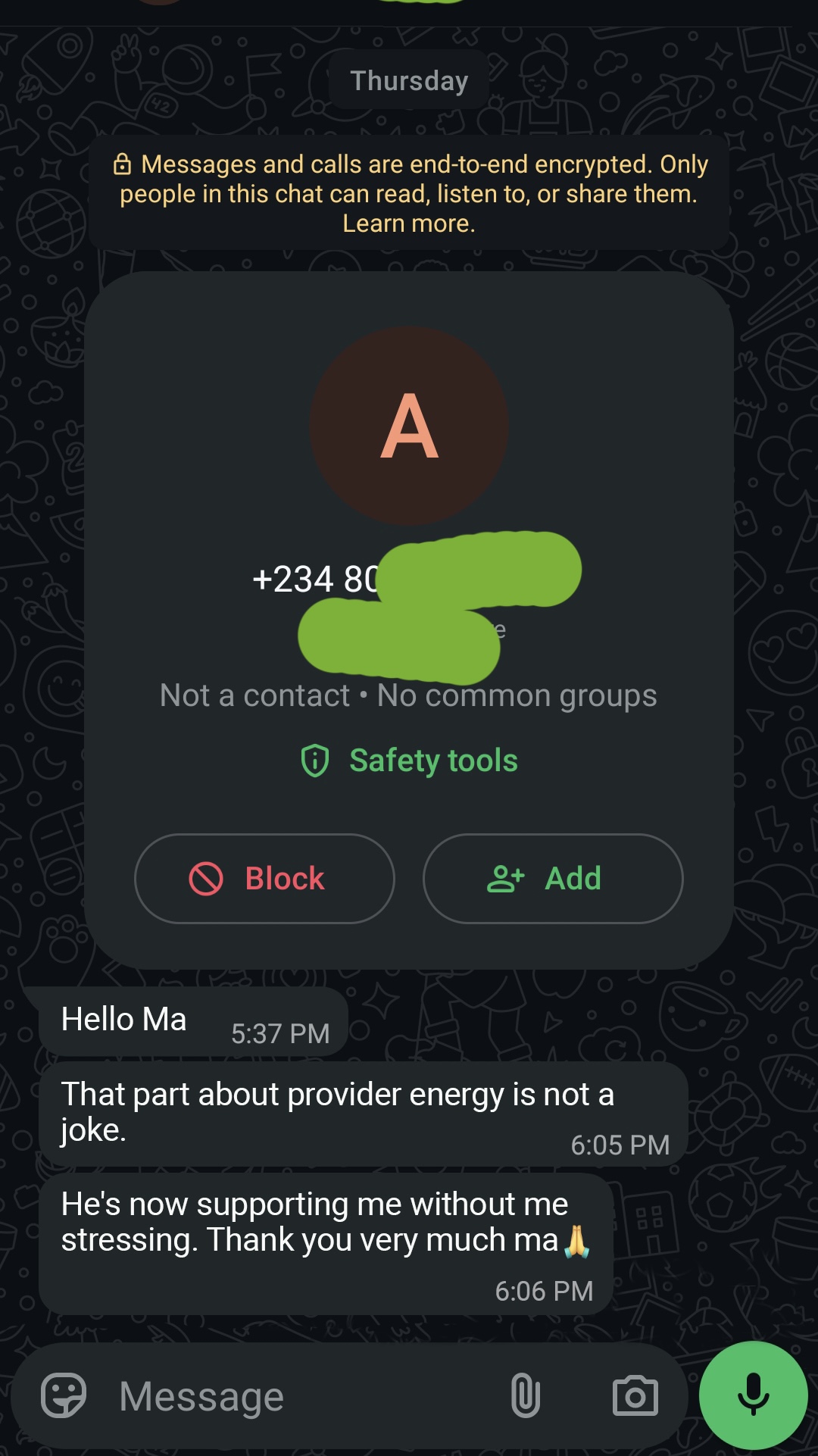
Task: Tap the Thursday date header
Action: [409, 80]
